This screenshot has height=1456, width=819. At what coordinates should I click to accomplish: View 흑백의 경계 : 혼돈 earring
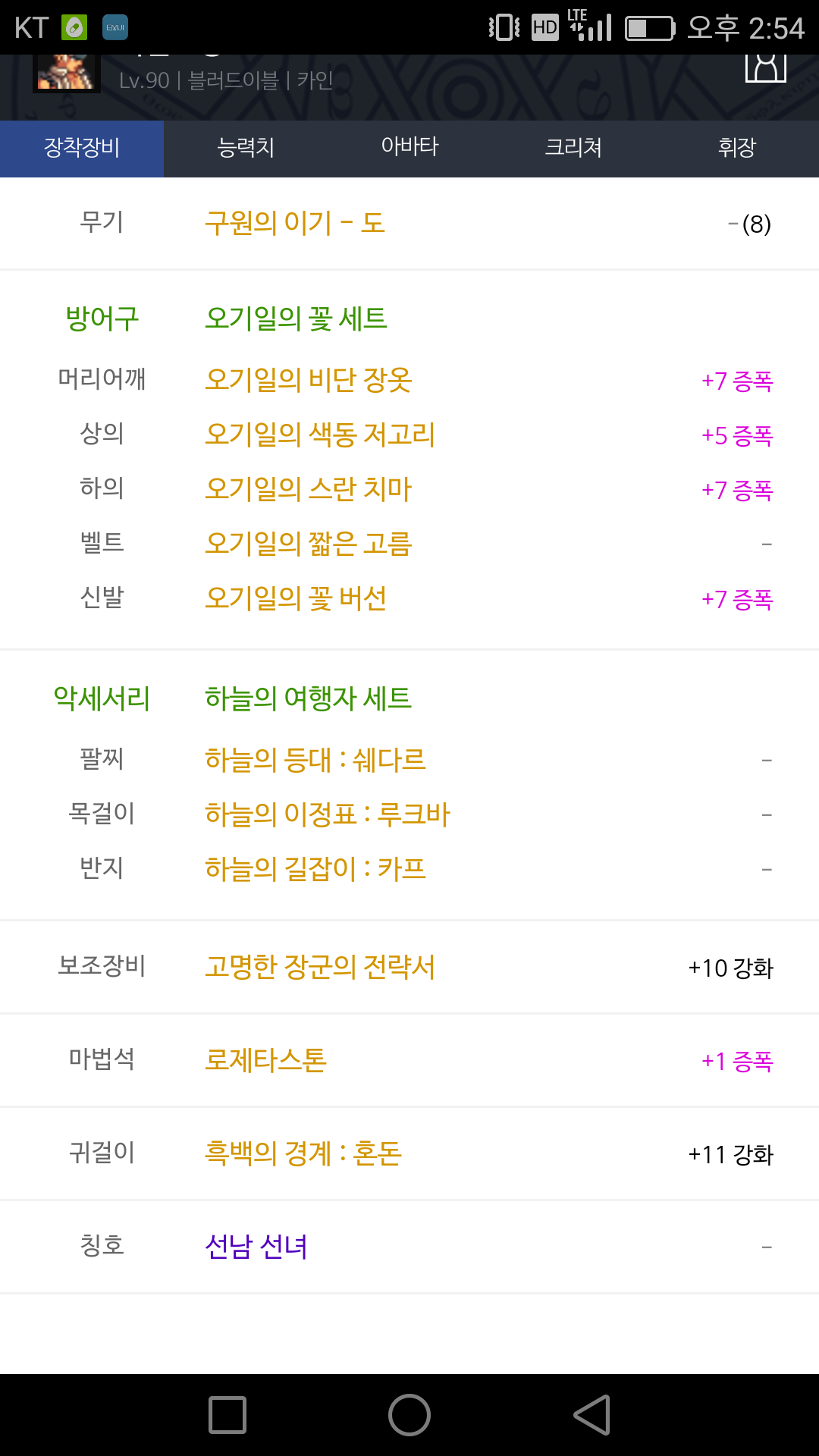(x=303, y=1153)
